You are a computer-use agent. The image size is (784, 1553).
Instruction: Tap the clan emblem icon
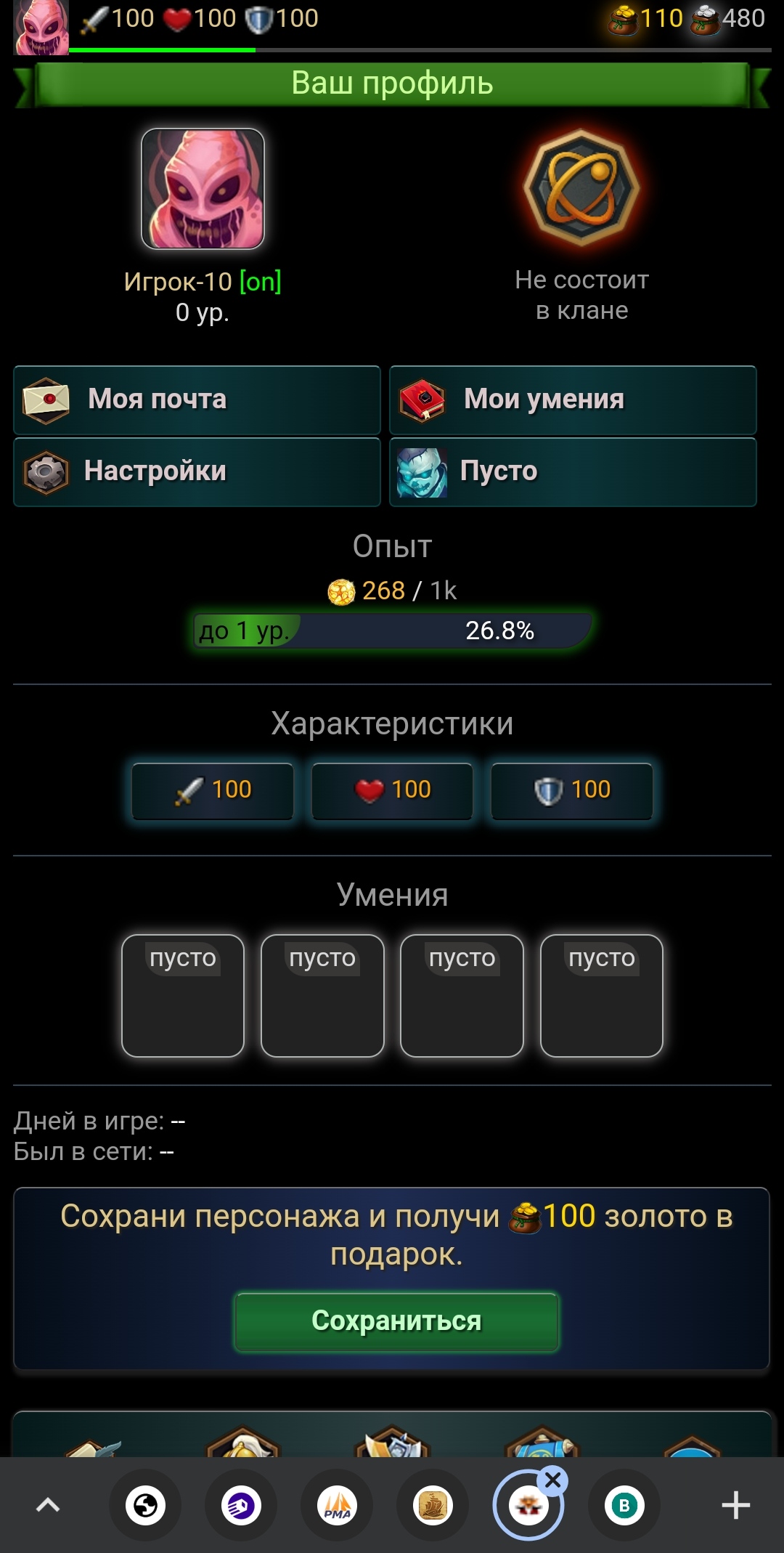[581, 187]
